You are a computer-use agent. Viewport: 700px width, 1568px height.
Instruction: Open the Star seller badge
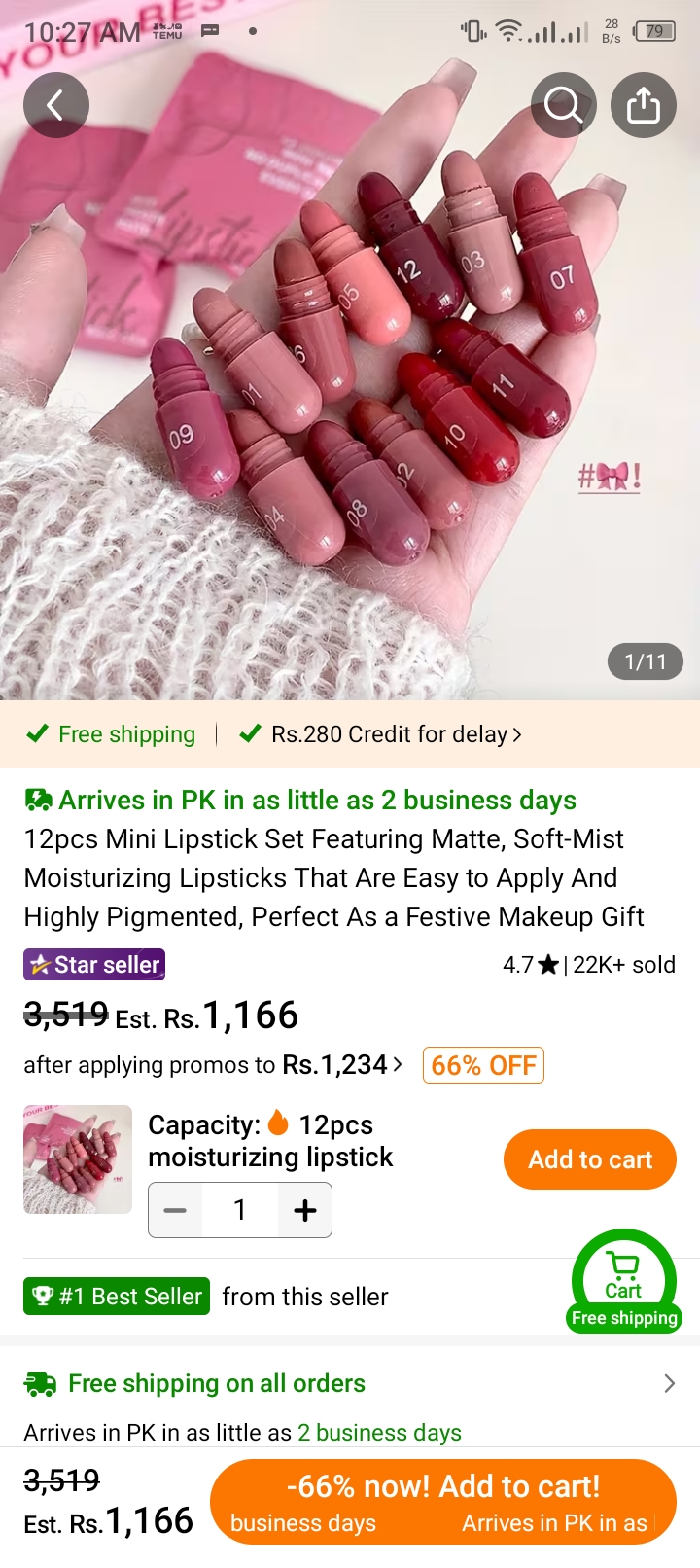click(x=94, y=965)
